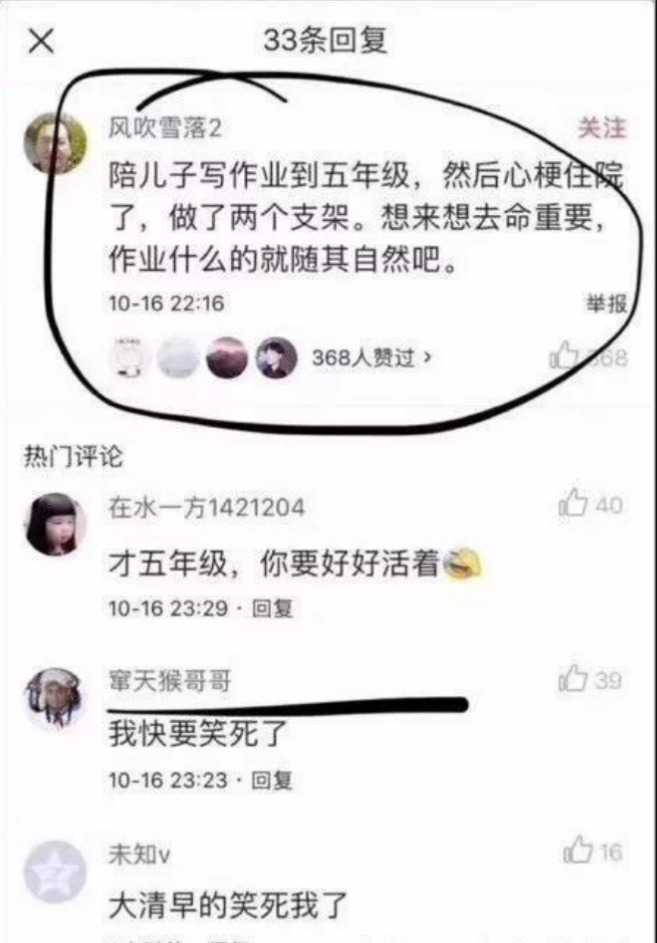Like the comment by 在水一方1421204
This screenshot has height=943, width=657.
coord(574,505)
